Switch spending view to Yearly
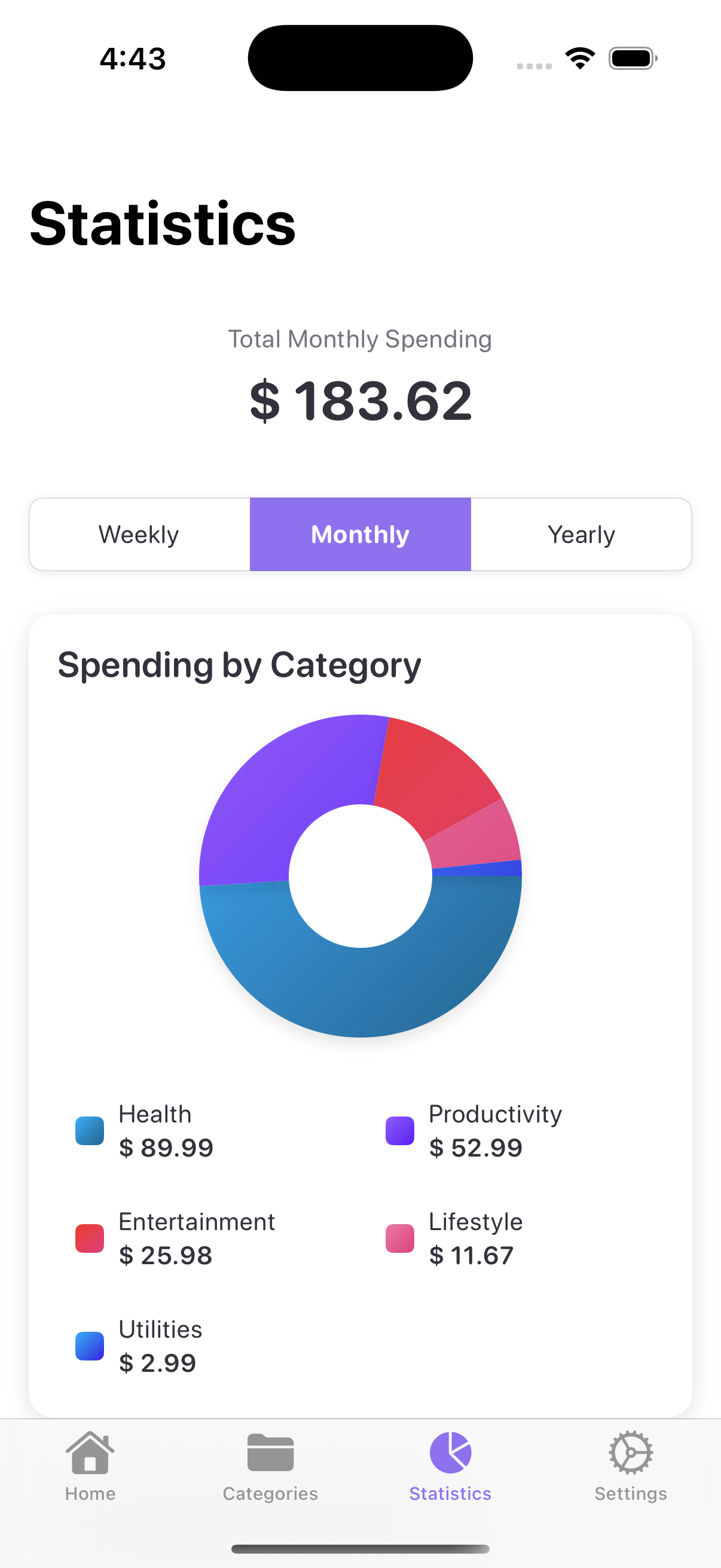This screenshot has height=1568, width=721. click(x=581, y=534)
